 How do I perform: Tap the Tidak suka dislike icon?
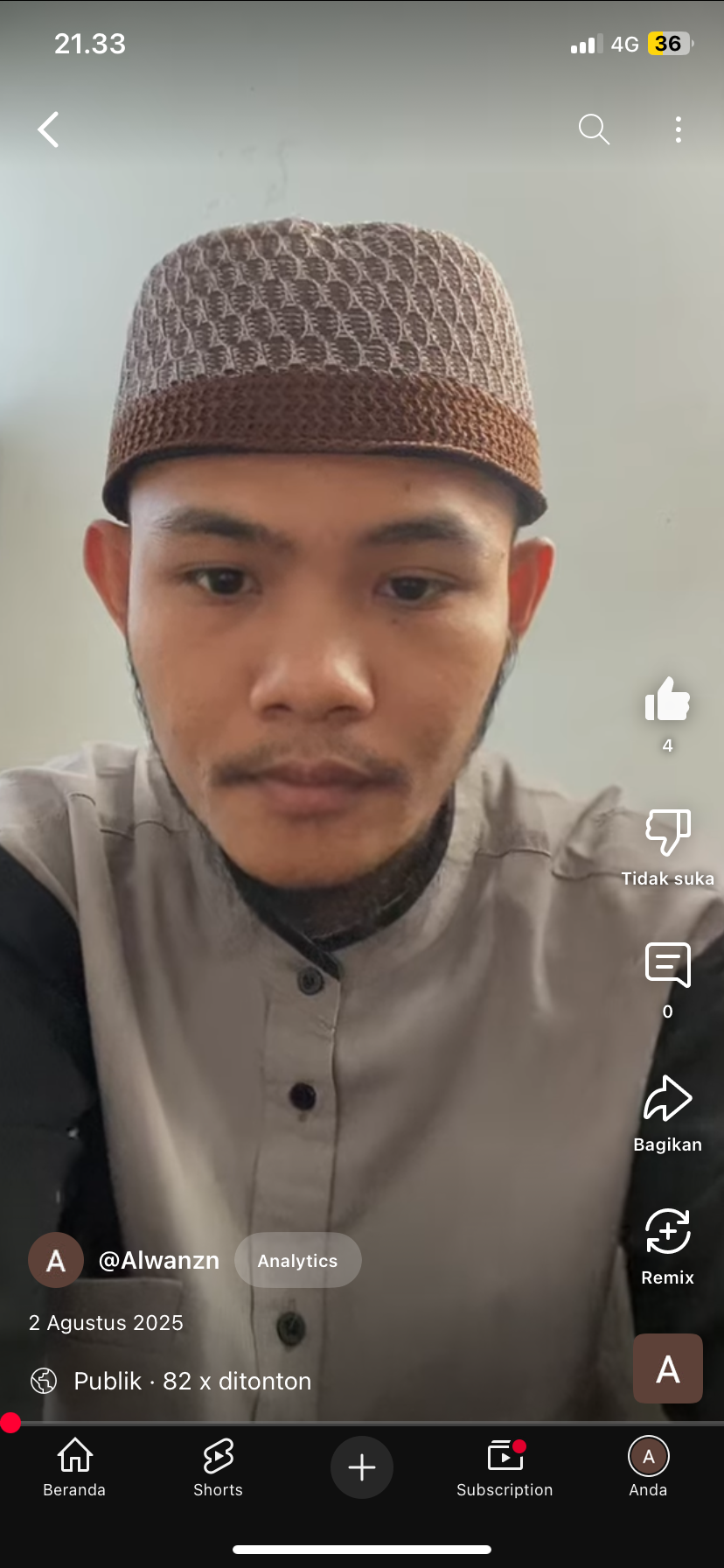pos(667,832)
